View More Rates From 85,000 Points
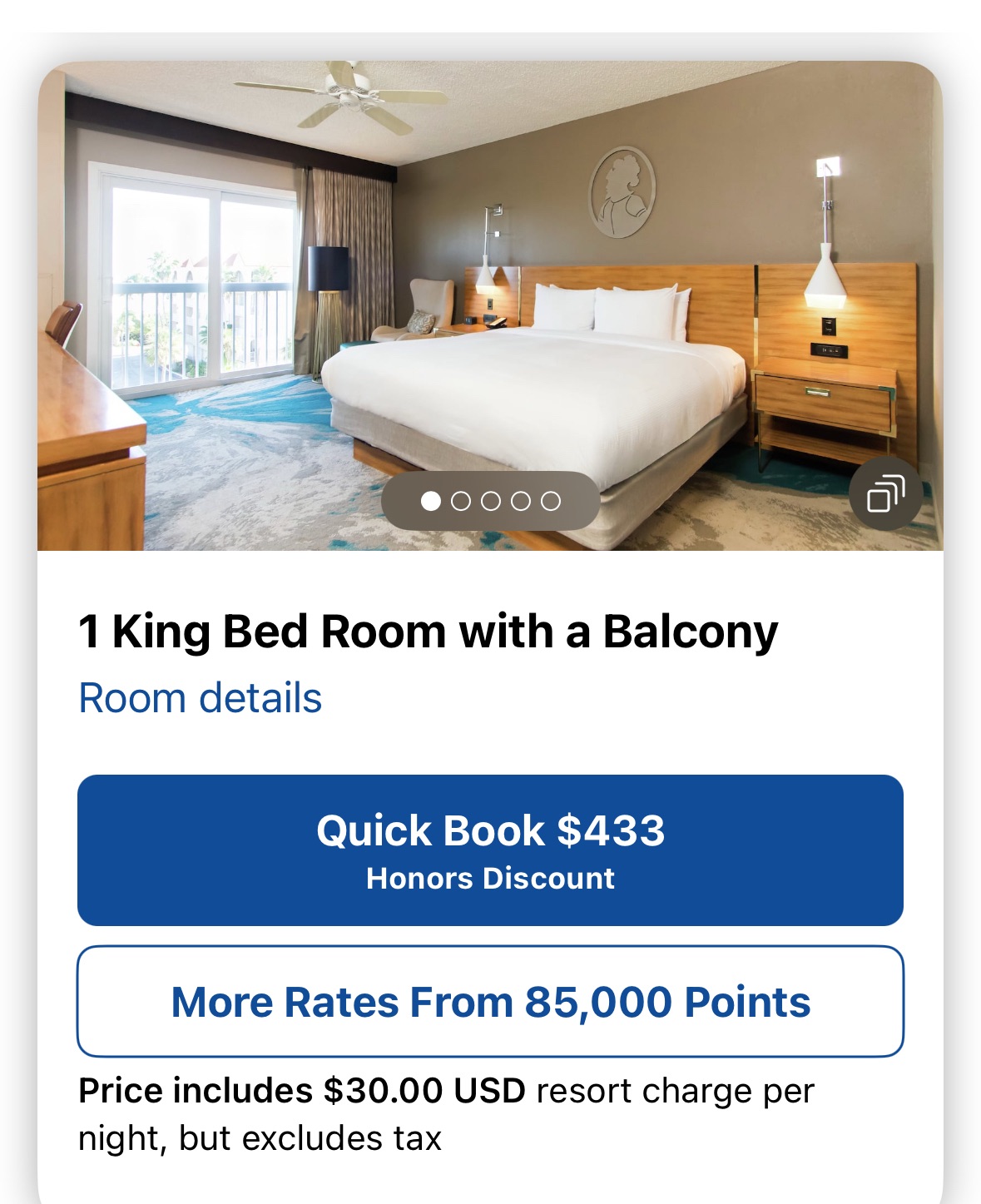981x1204 pixels. click(490, 1001)
